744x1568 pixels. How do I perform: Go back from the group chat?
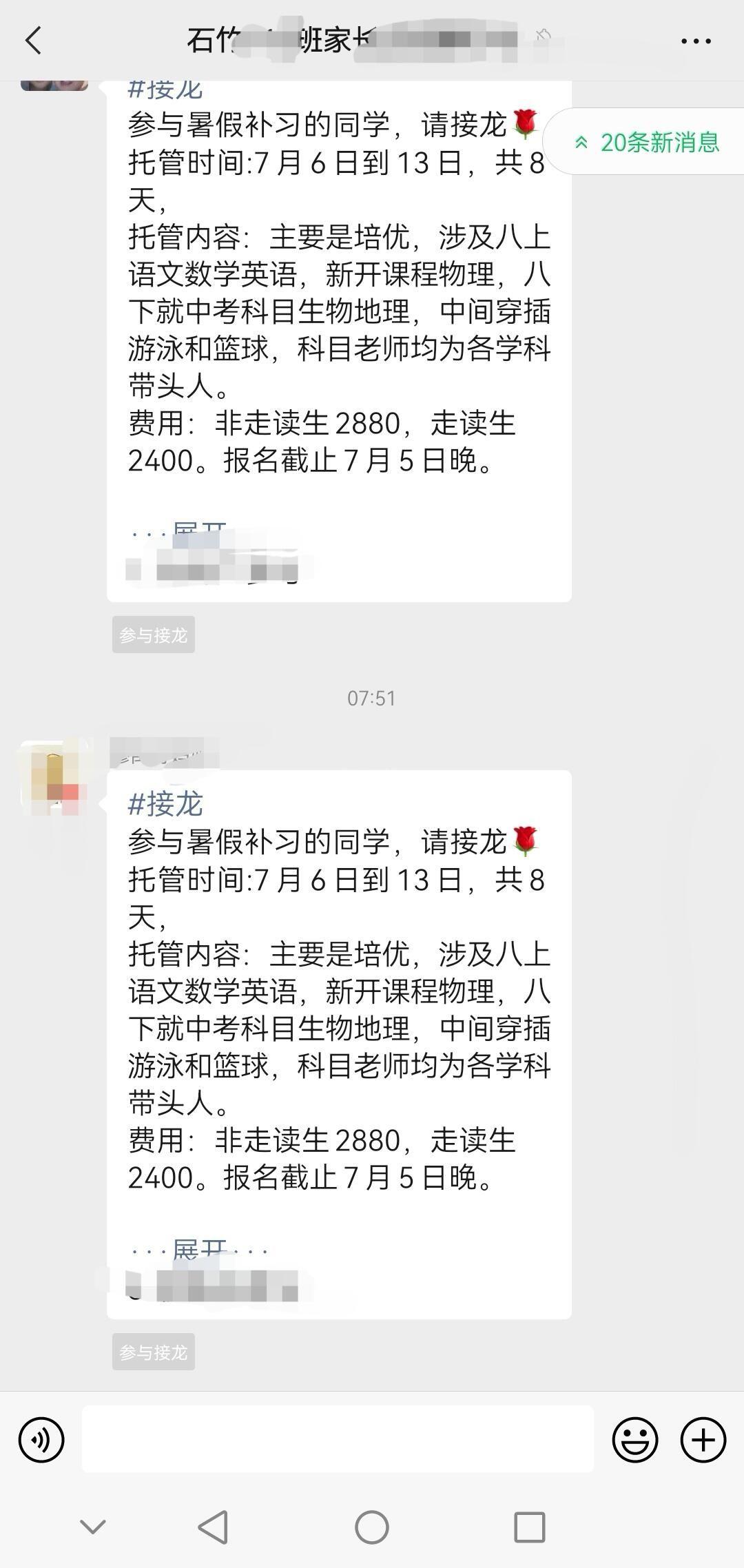pos(33,41)
